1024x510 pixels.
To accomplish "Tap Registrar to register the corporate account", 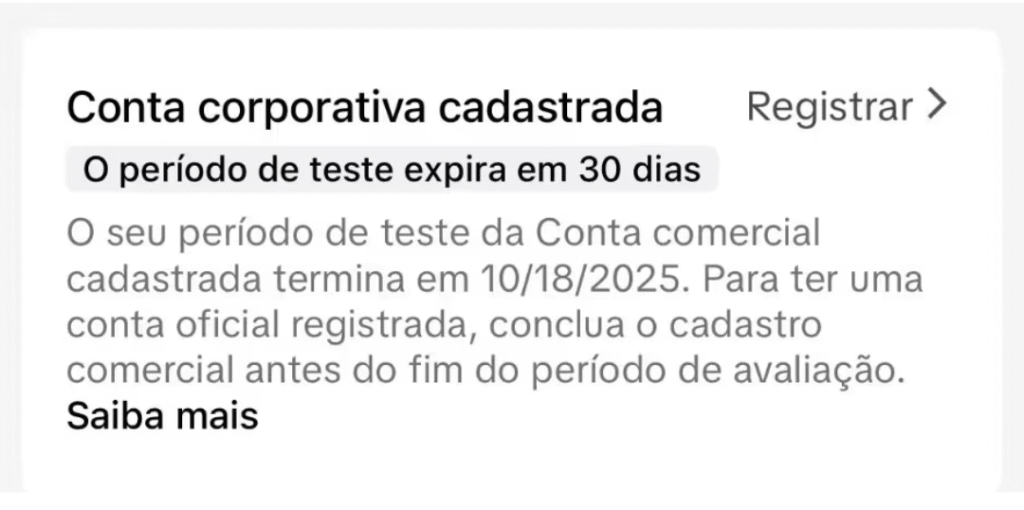I will click(845, 106).
